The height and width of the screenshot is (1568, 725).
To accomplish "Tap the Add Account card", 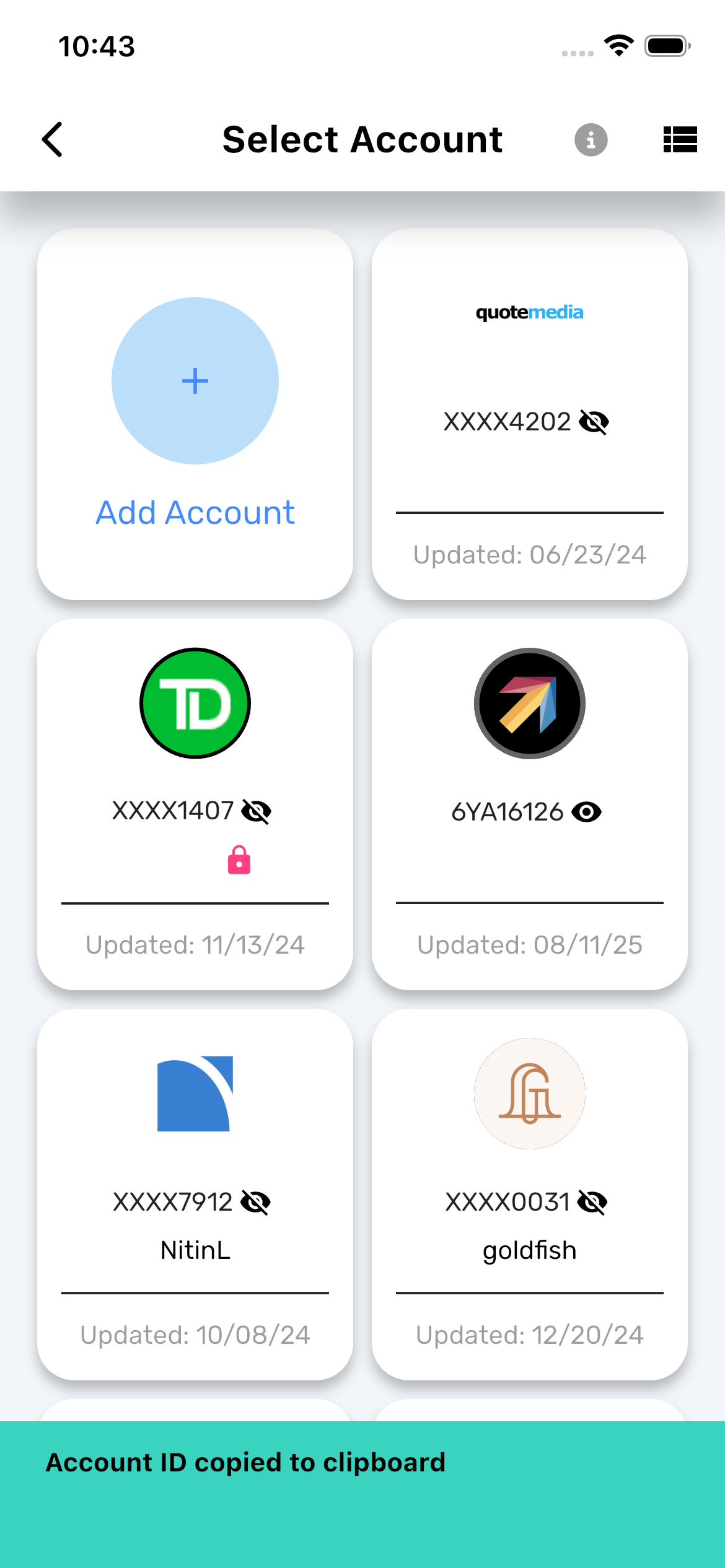I will click(195, 414).
